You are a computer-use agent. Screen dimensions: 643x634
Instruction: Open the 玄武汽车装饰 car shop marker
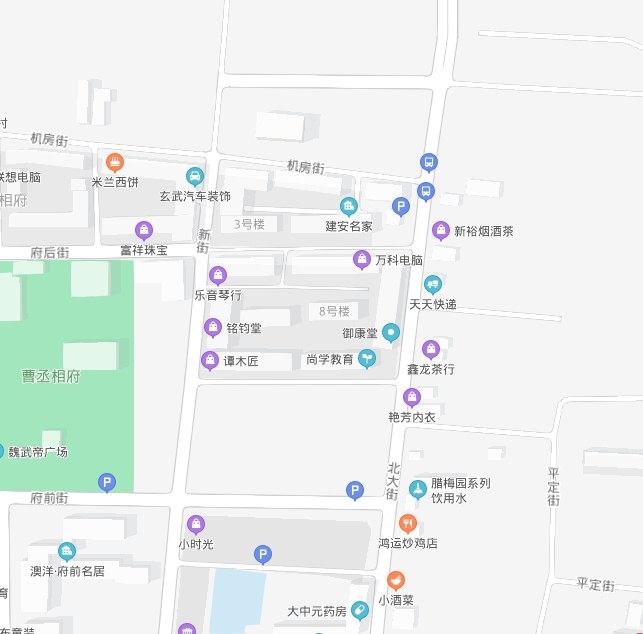pyautogui.click(x=194, y=176)
